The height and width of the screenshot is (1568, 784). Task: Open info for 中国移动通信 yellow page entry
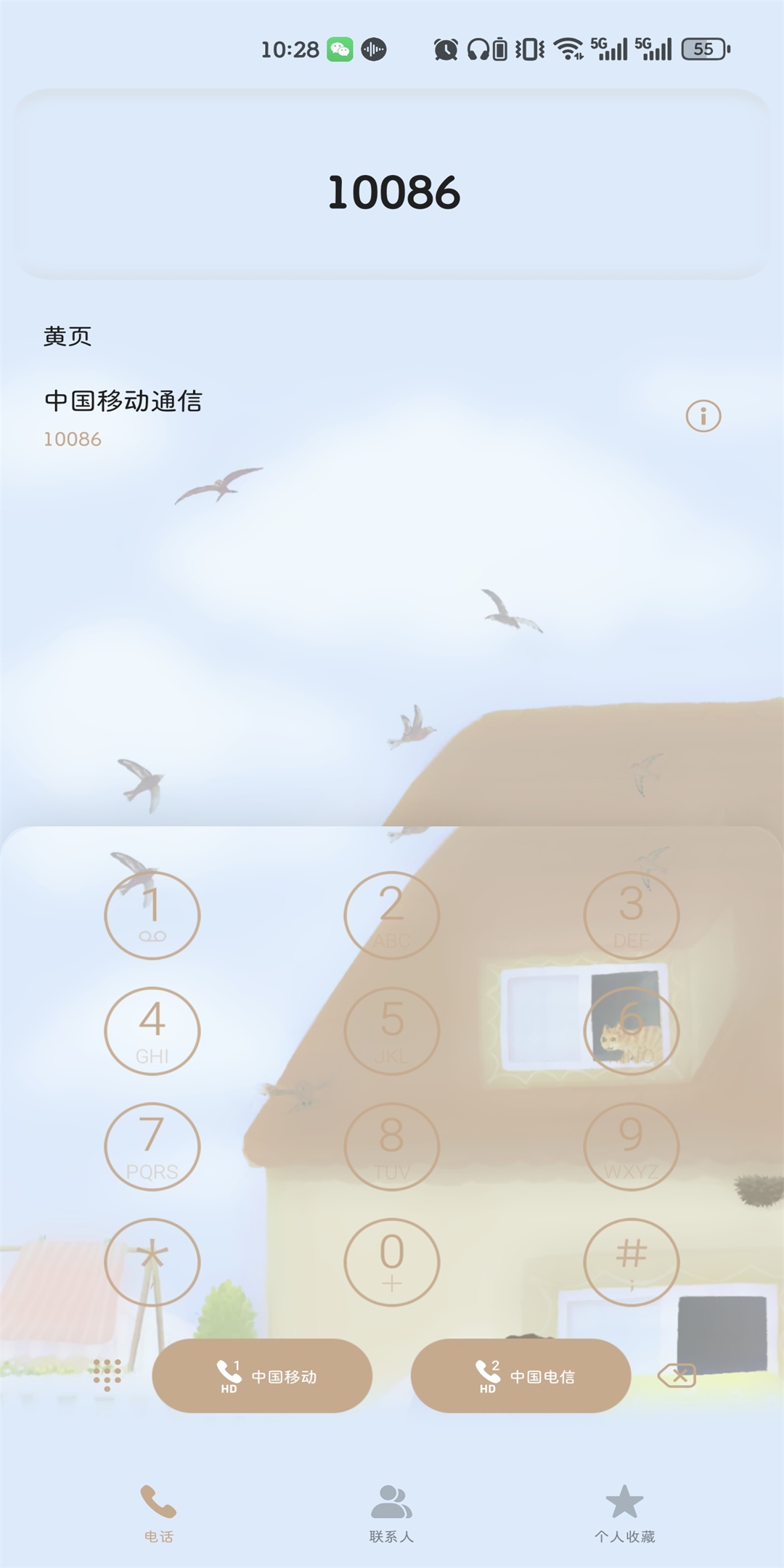703,416
